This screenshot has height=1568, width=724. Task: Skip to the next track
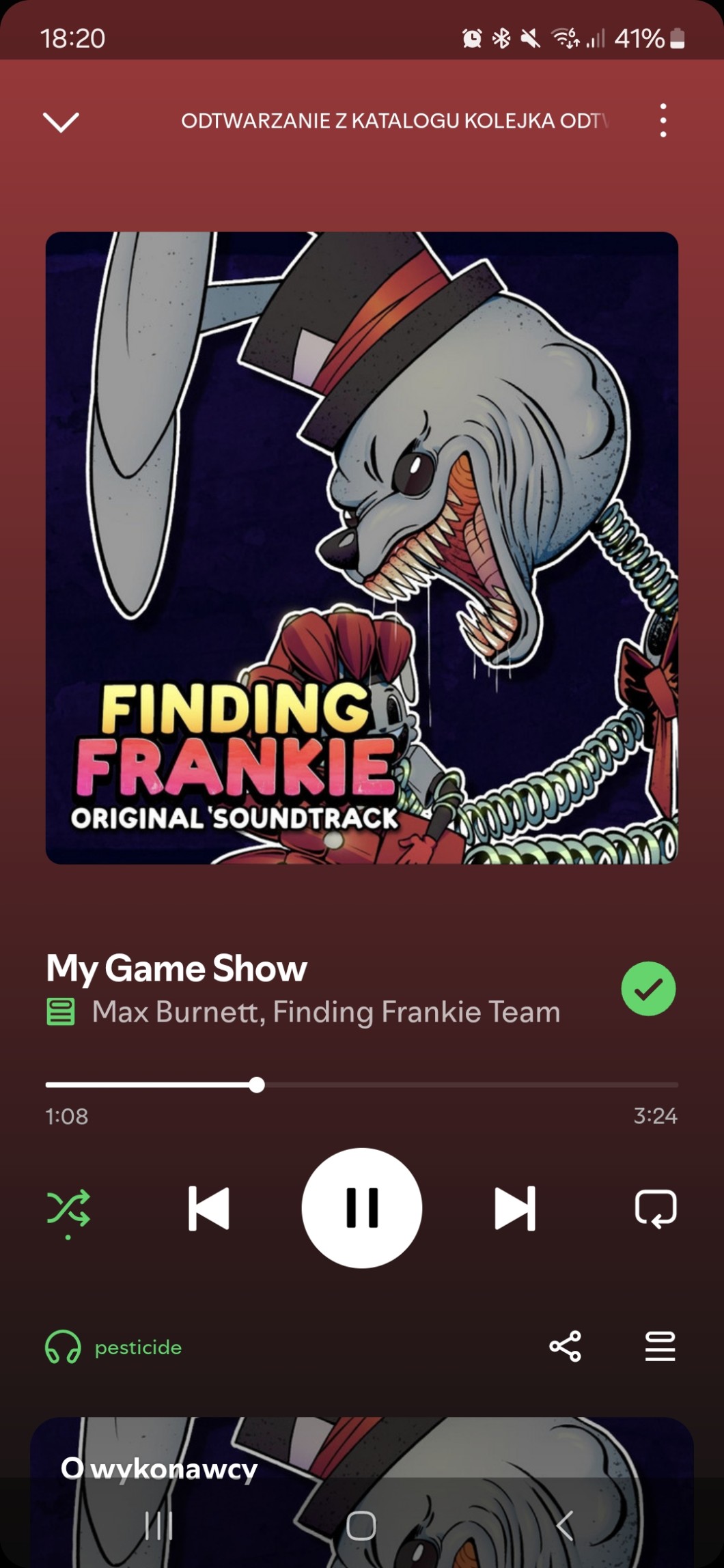coord(515,1209)
